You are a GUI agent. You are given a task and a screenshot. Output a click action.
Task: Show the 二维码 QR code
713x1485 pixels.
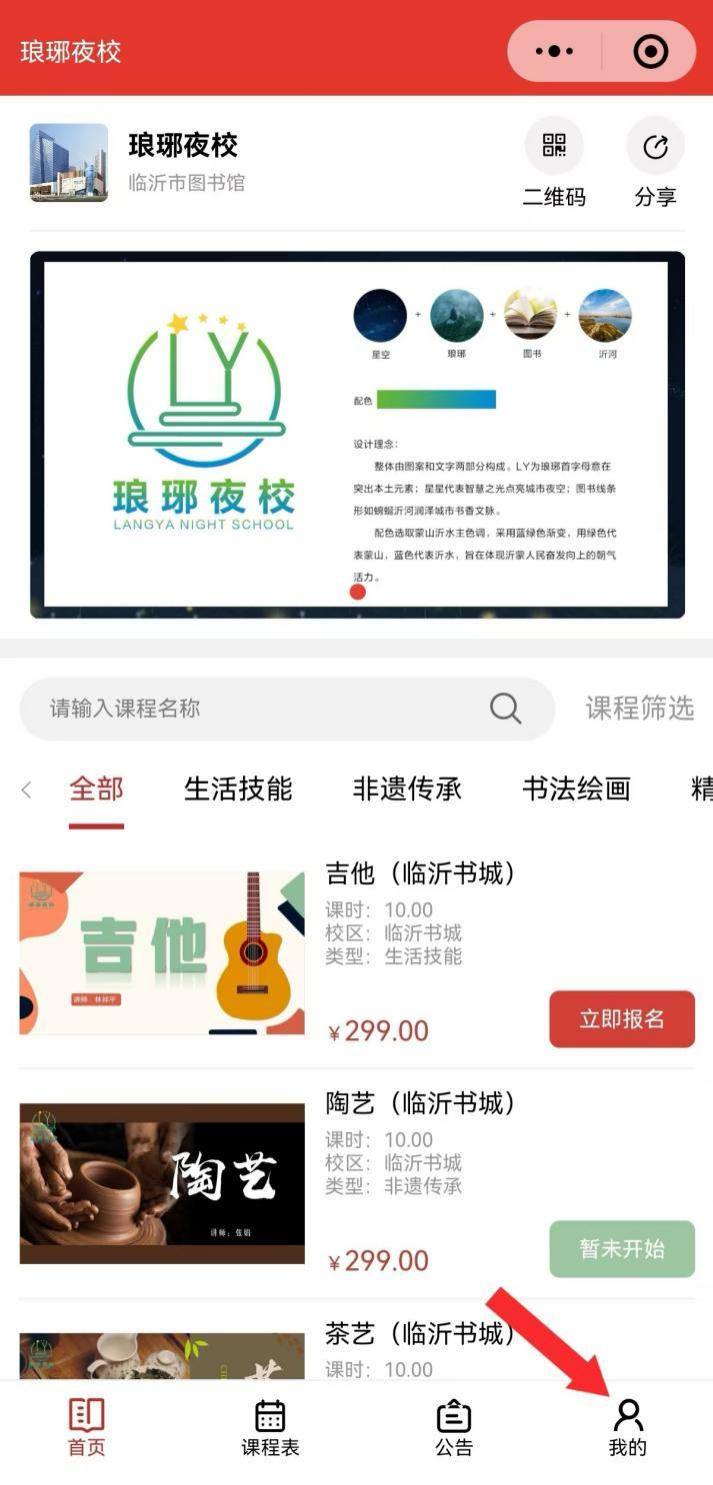[x=554, y=163]
